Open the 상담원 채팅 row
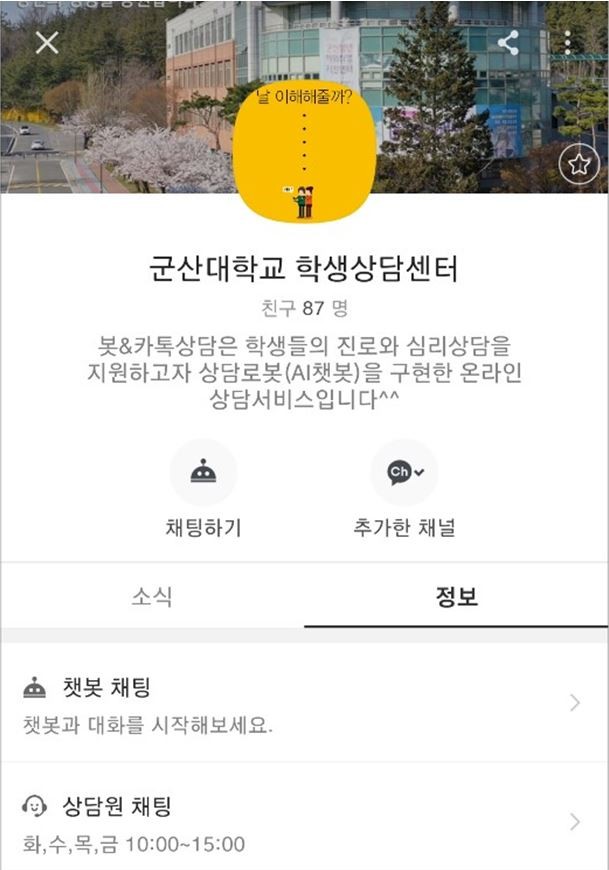Image resolution: width=609 pixels, height=870 pixels. 303,822
